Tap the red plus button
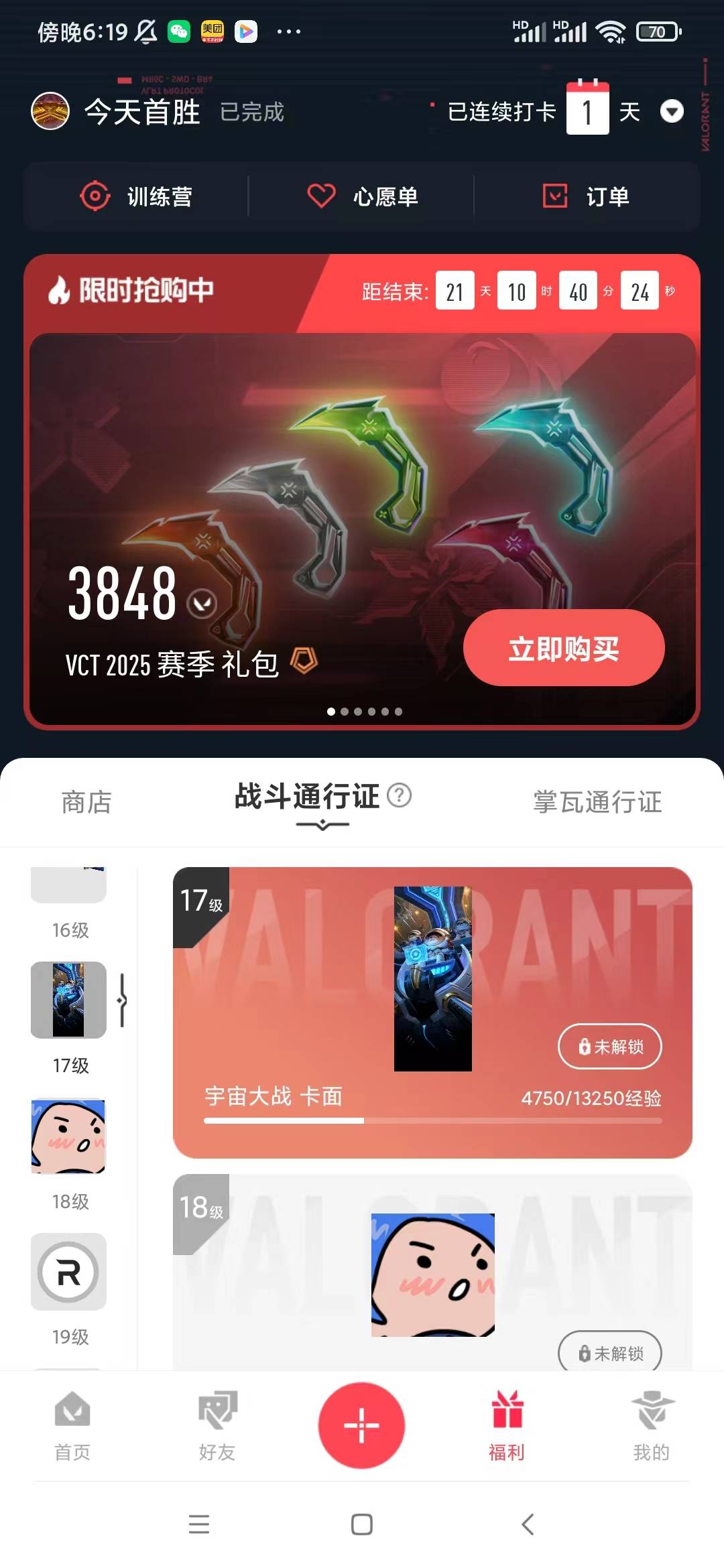This screenshot has width=724, height=1568. point(361,1425)
